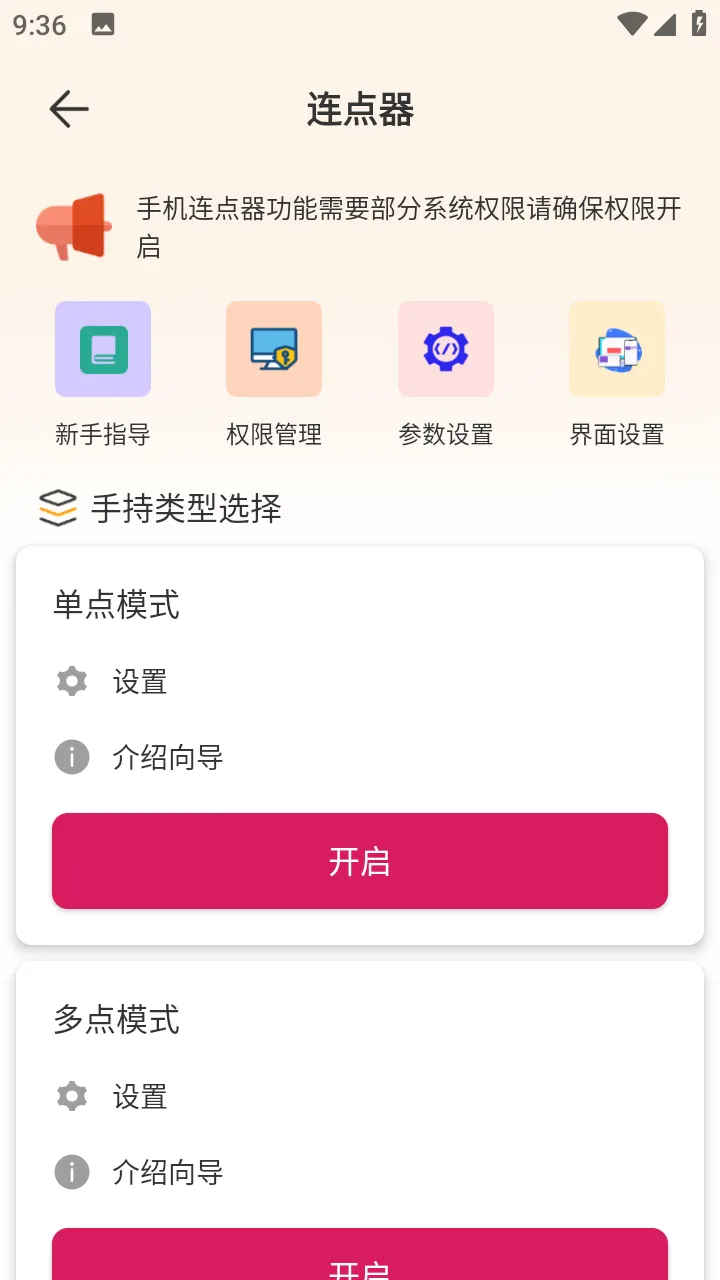Click the layers icon beside 手持类型选择
The height and width of the screenshot is (1280, 720).
[x=57, y=508]
